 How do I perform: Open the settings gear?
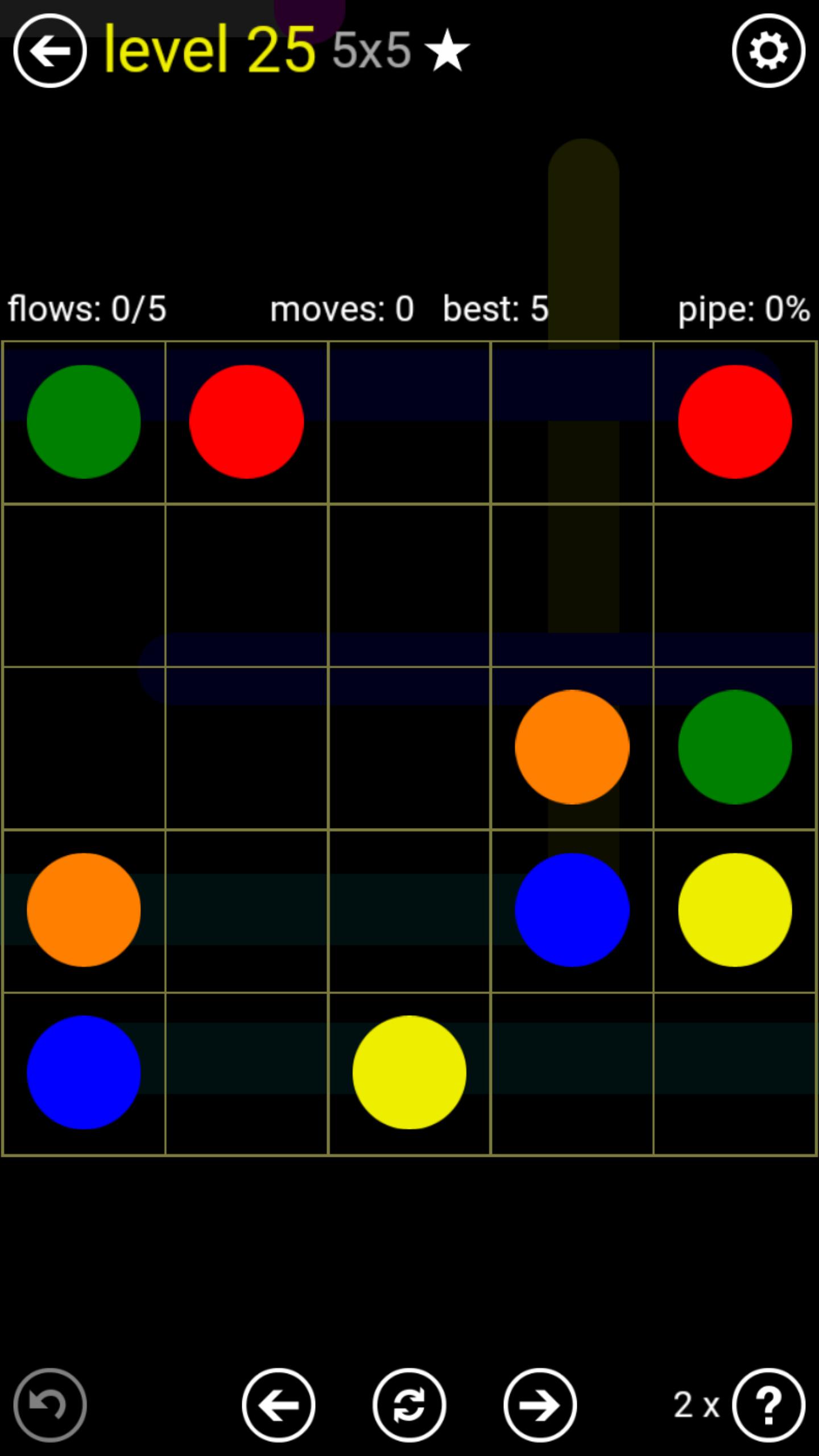[768, 51]
